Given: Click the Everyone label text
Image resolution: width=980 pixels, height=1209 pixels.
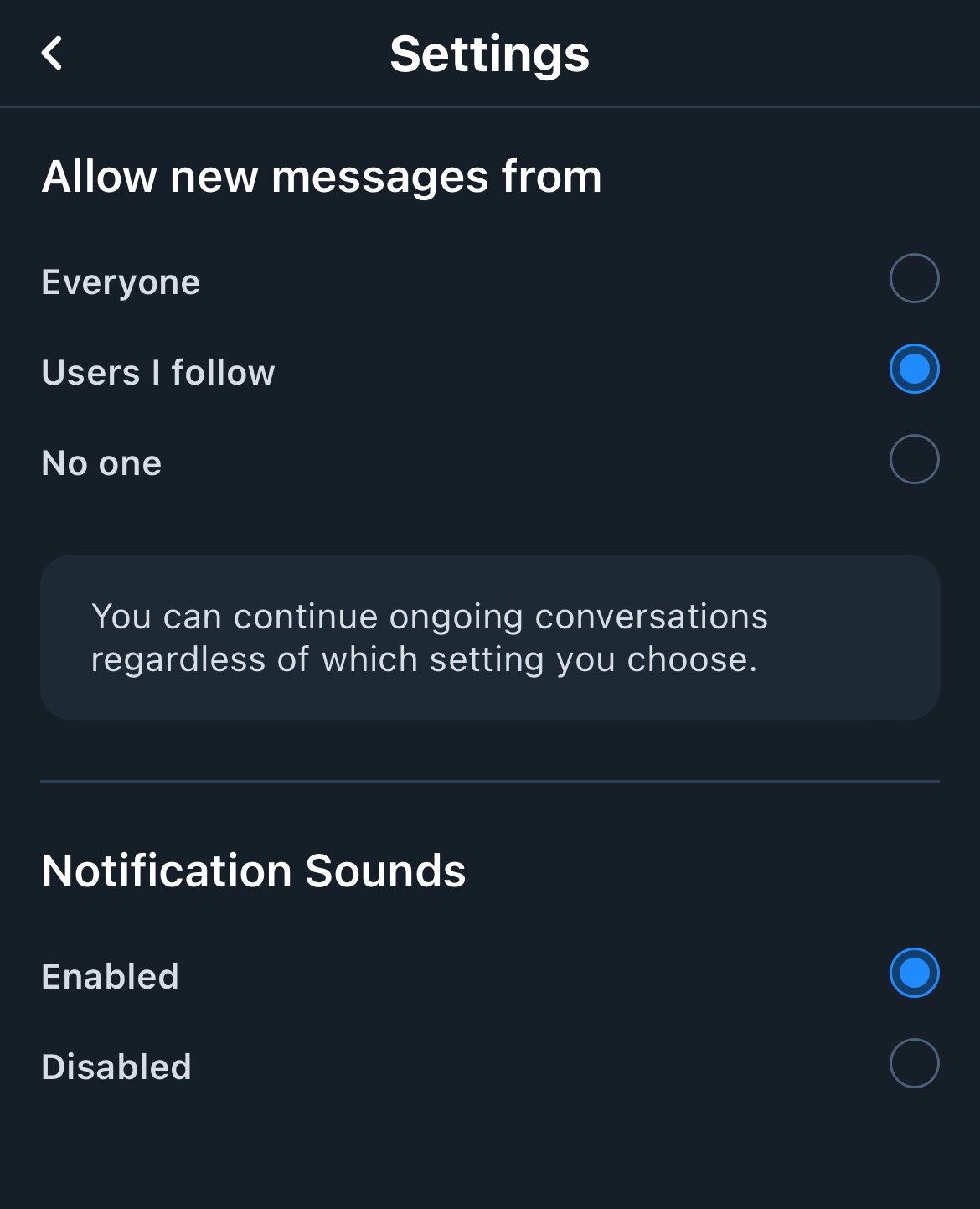Looking at the screenshot, I should (x=121, y=282).
